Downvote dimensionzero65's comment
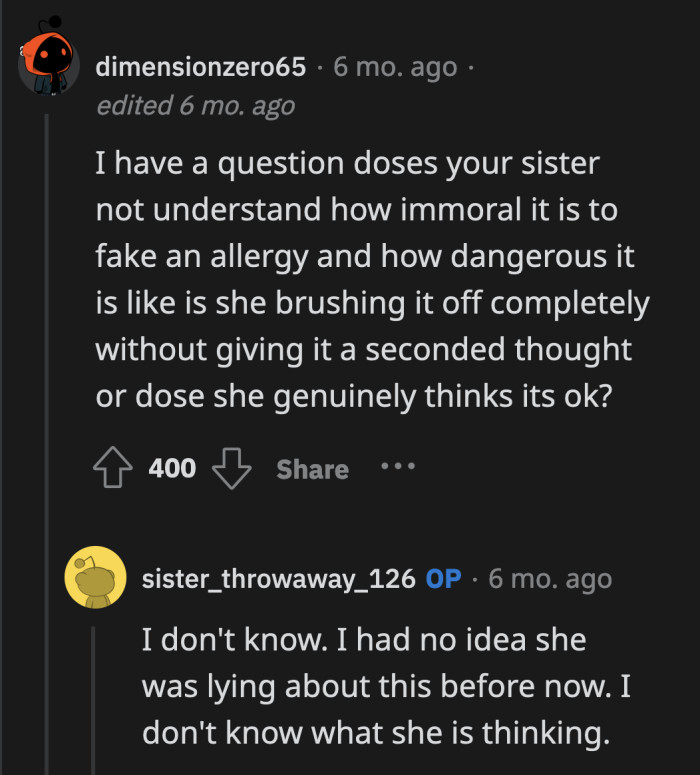The width and height of the screenshot is (700, 775). pos(233,468)
